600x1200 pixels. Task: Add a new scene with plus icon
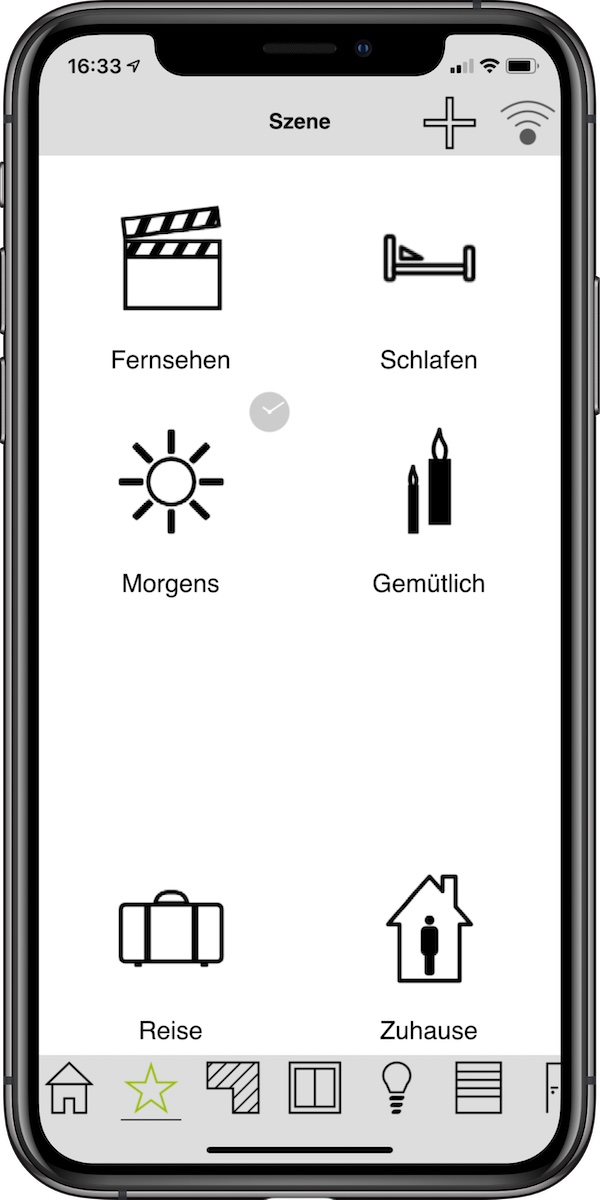[449, 124]
